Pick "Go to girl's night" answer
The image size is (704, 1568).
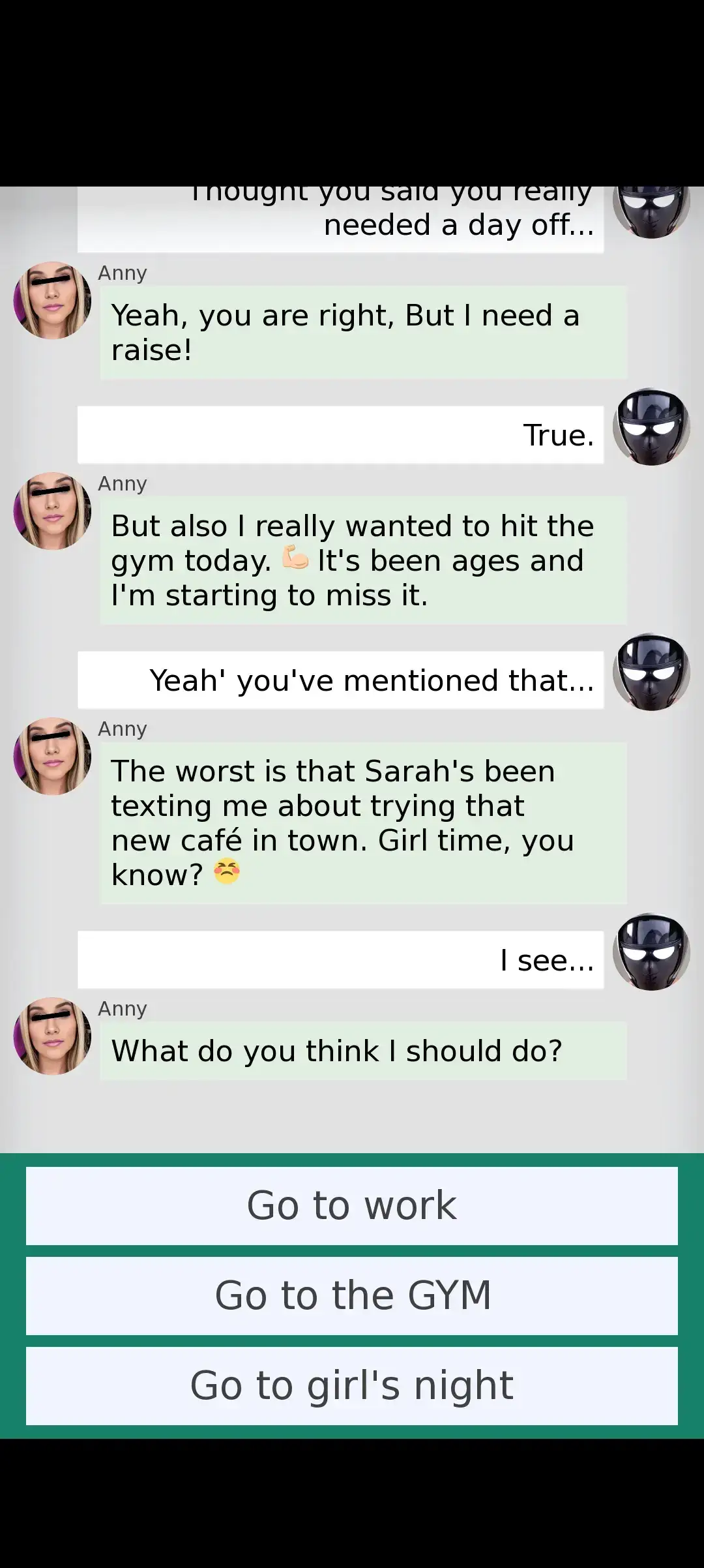(352, 1385)
